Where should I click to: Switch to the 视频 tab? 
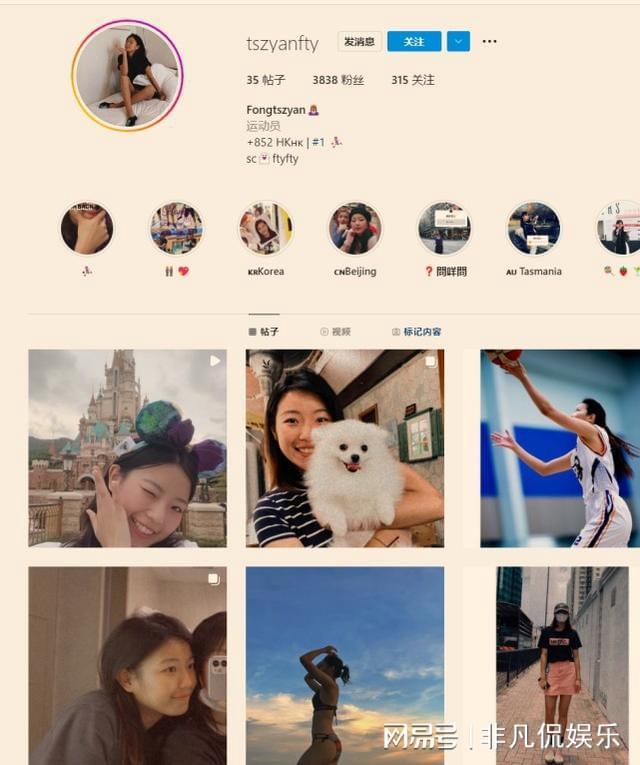(335, 332)
